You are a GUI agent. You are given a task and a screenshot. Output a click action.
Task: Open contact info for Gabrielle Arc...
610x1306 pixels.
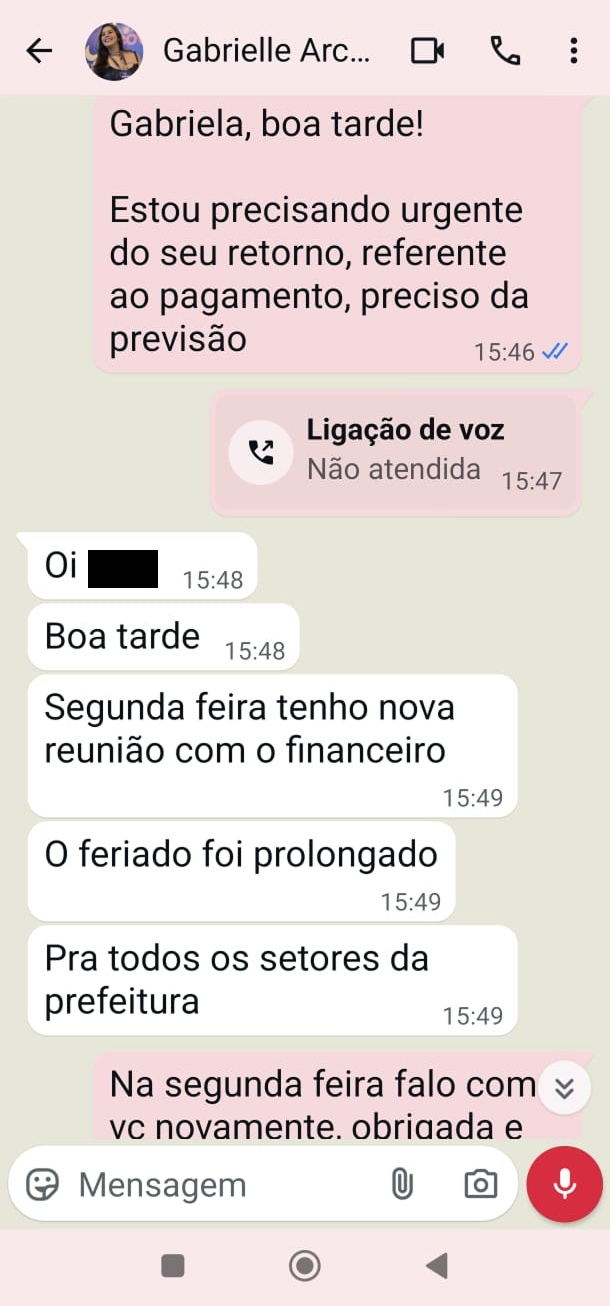[x=266, y=51]
